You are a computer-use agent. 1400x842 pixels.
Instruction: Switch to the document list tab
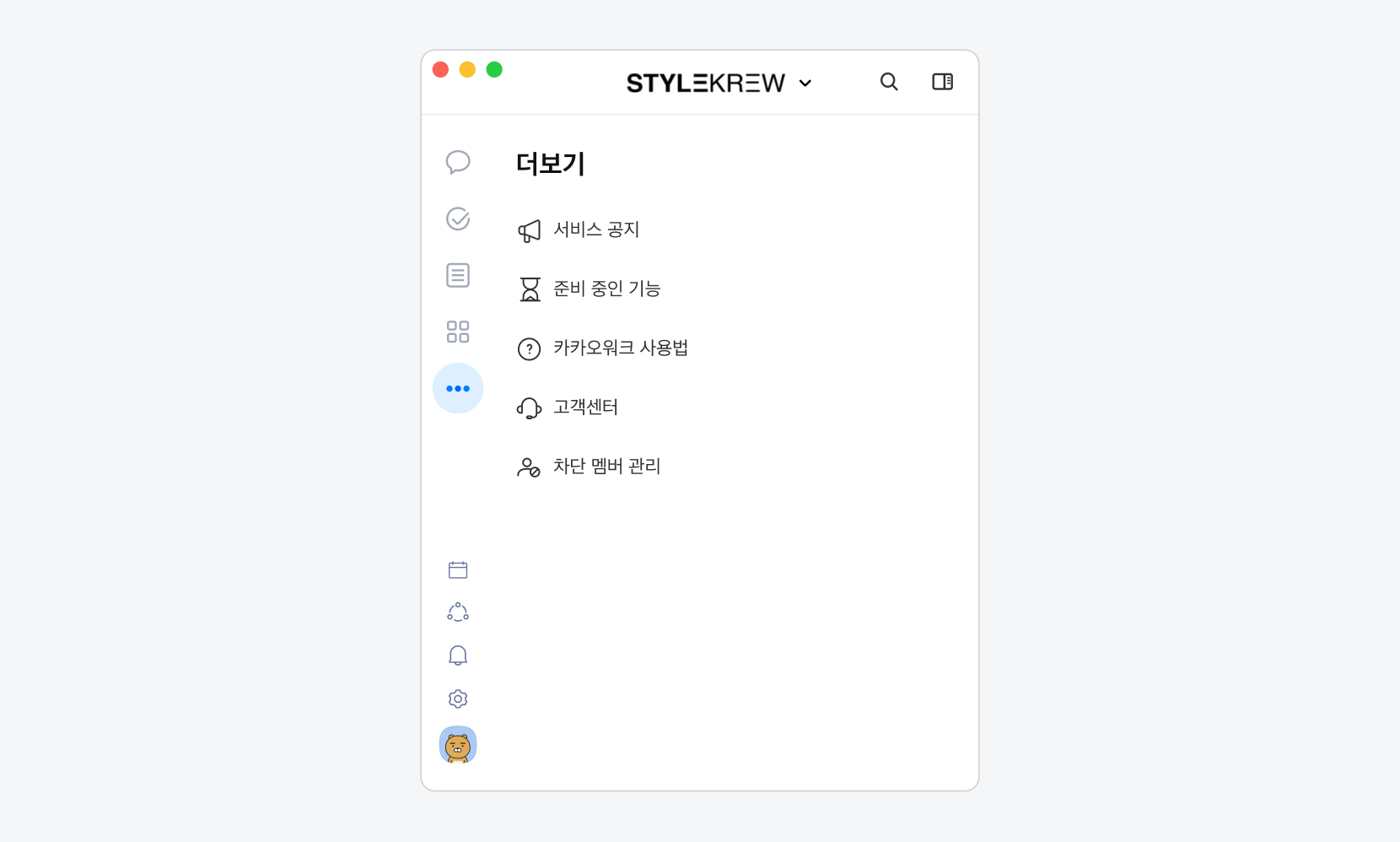coord(458,275)
